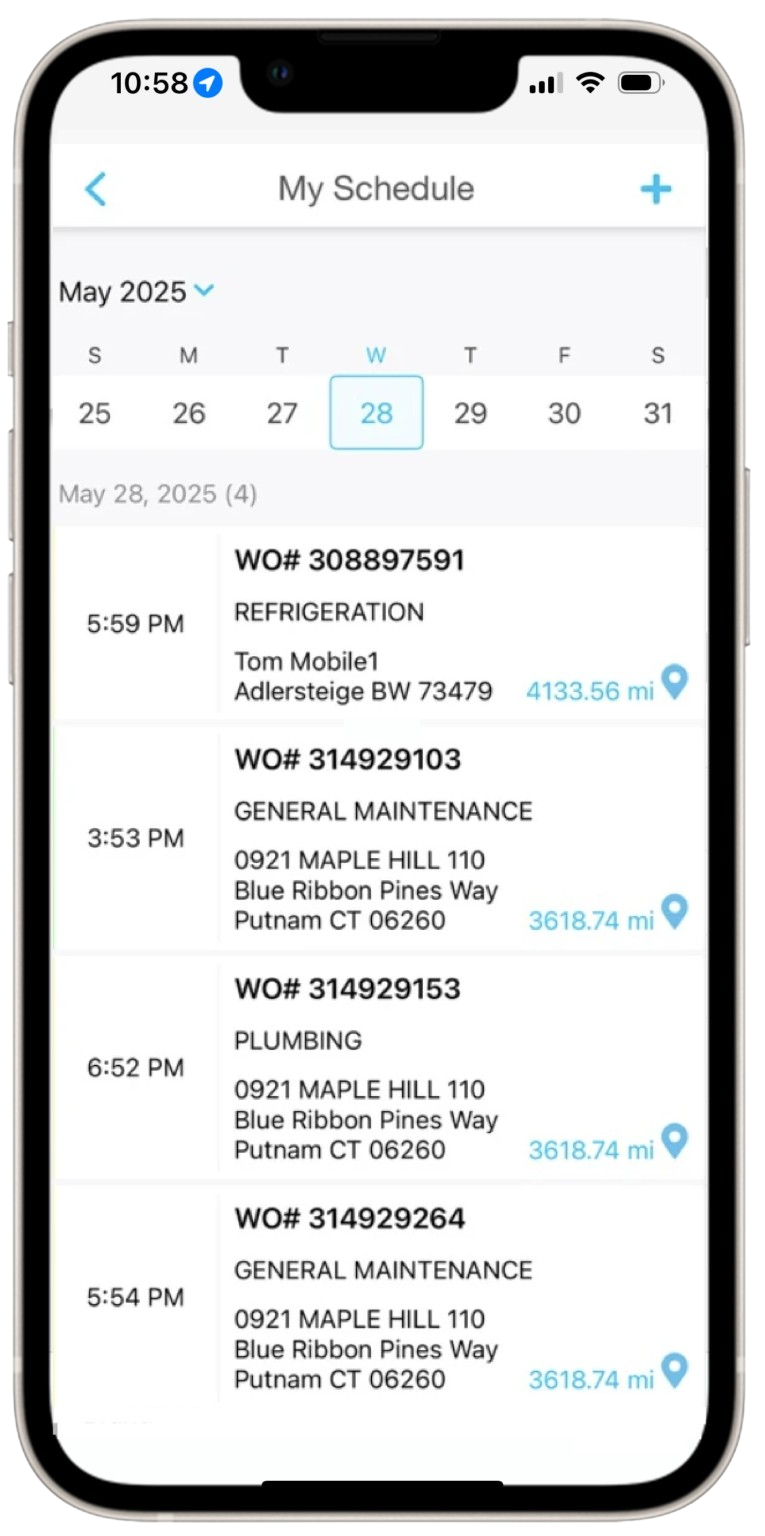Open map pin for WO# 308897591
Image resolution: width=765 pixels, height=1536 pixels.
point(676,684)
